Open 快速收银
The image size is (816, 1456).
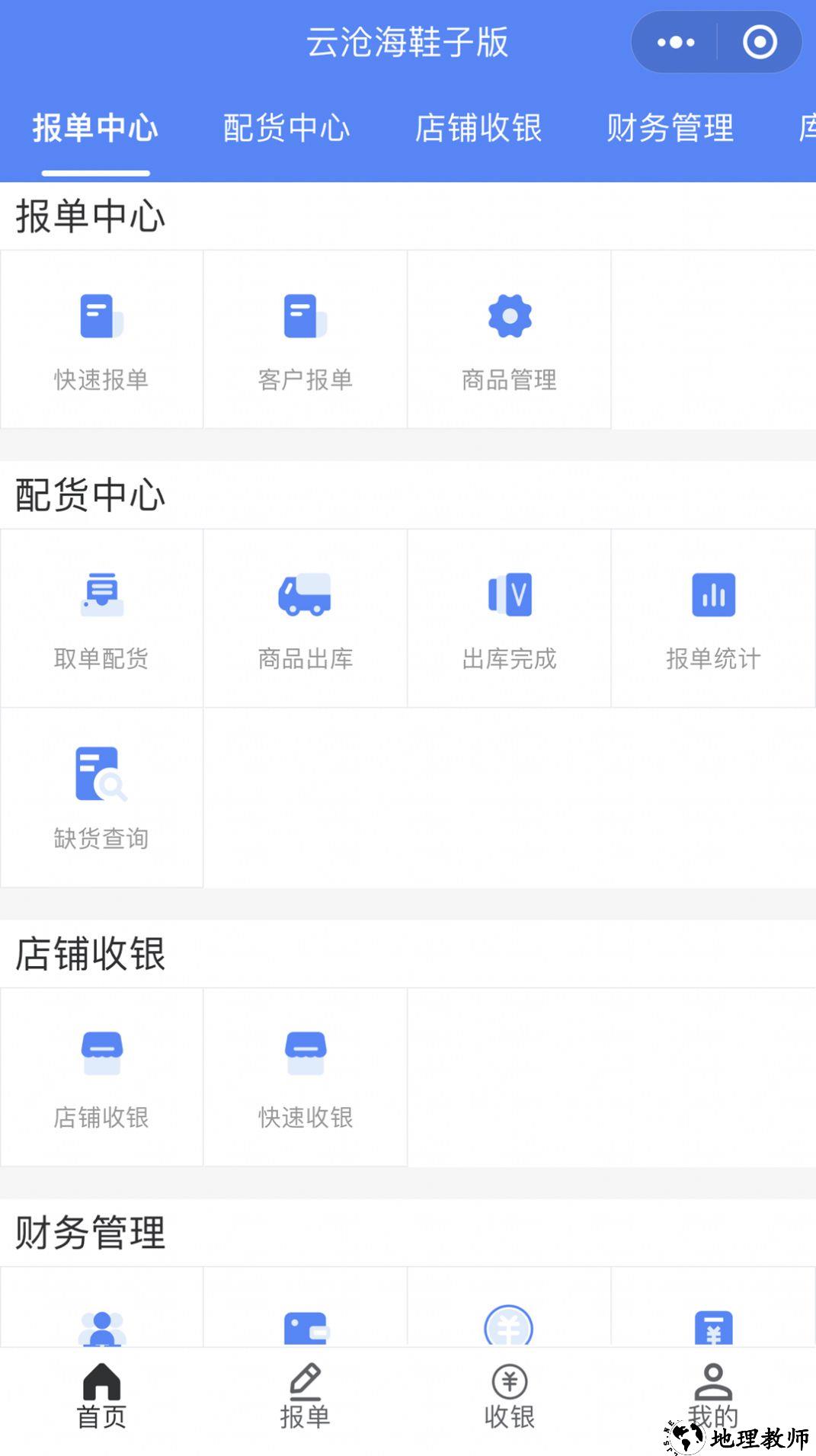[306, 1077]
